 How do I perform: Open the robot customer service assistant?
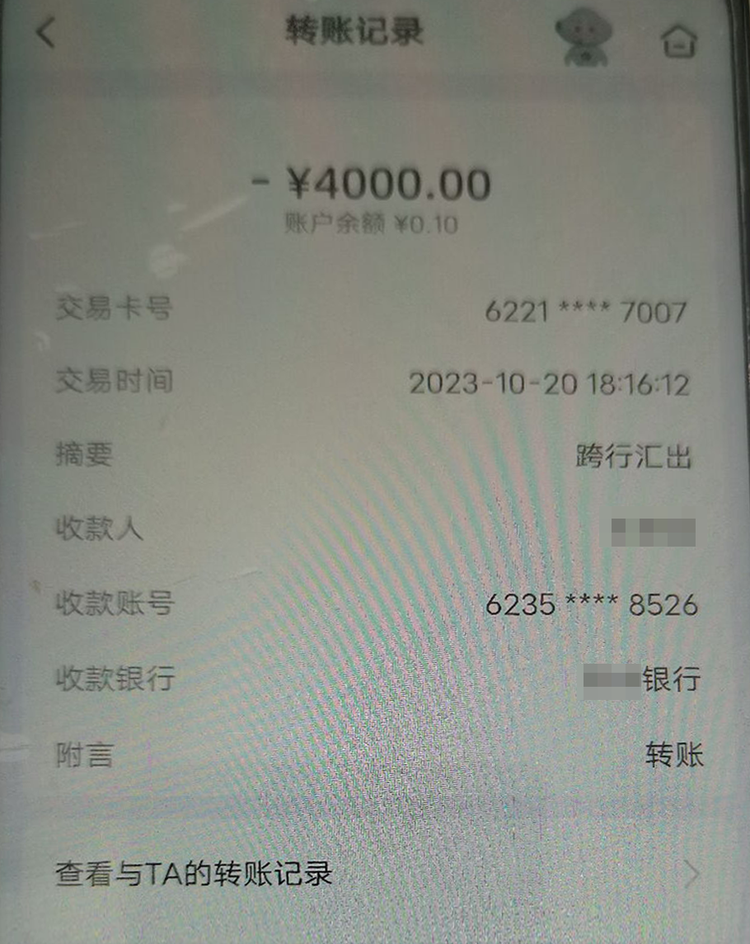point(585,37)
